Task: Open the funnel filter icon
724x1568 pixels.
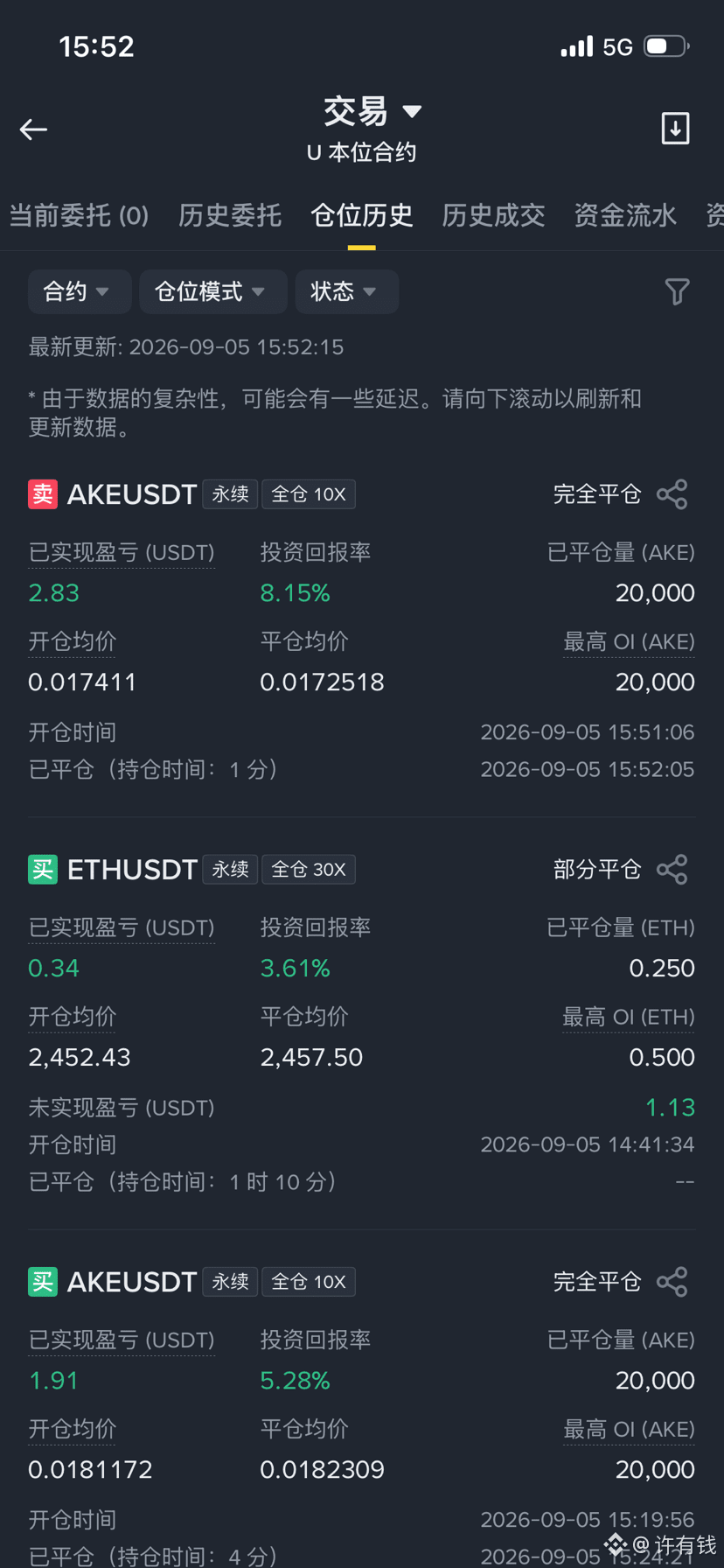Action: [x=677, y=291]
